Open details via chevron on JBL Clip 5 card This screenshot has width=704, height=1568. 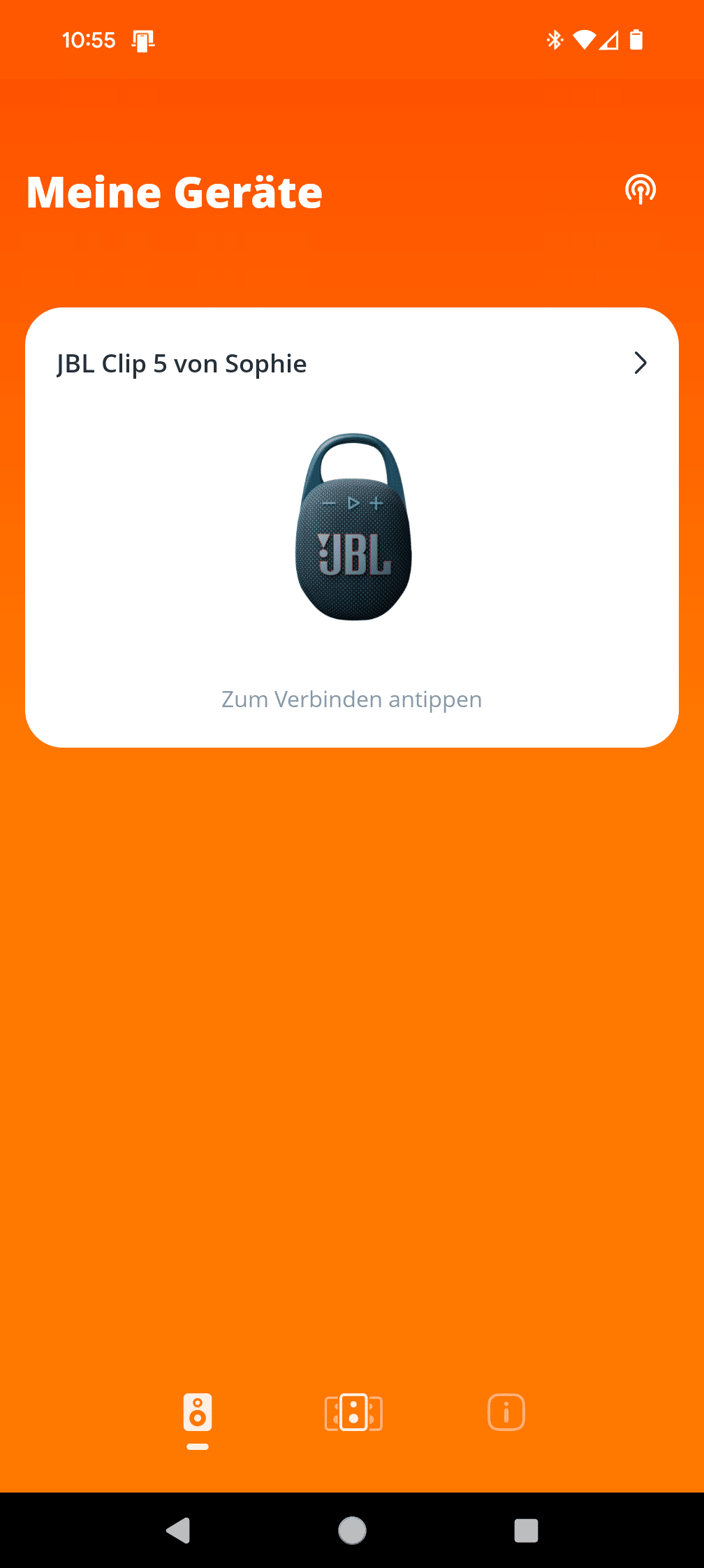(x=640, y=363)
